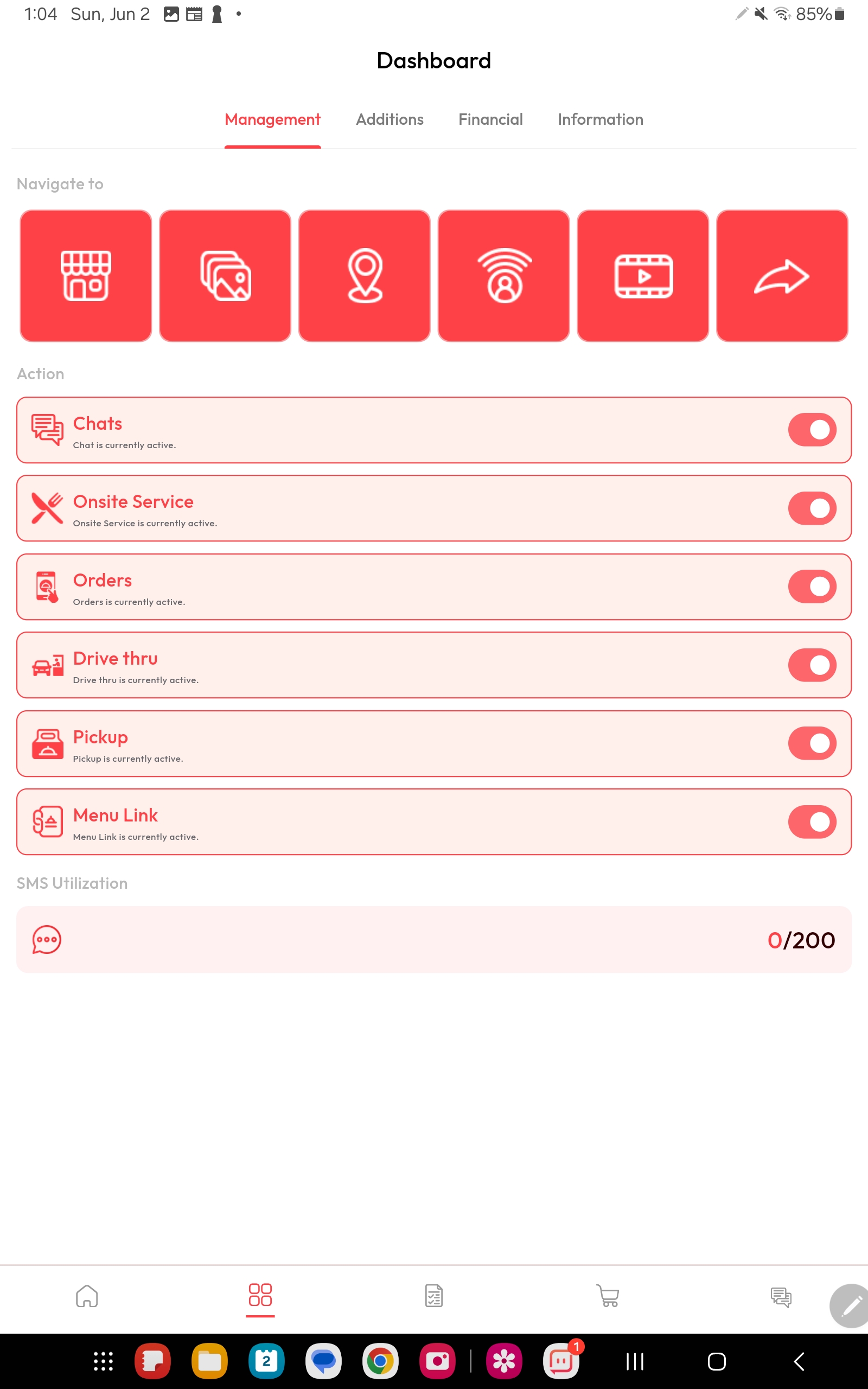Switch to the Financial tab

tap(490, 119)
